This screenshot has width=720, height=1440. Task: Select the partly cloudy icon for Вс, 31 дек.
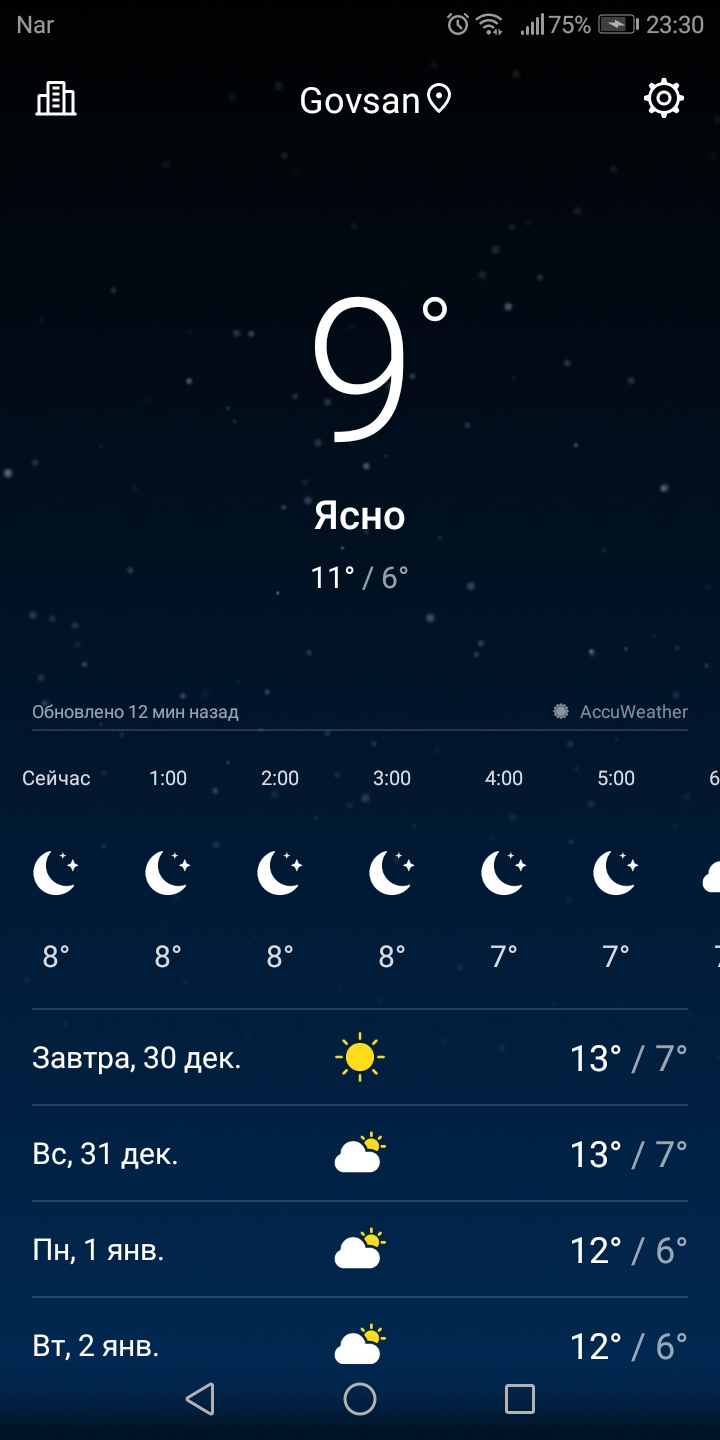[x=359, y=1152]
